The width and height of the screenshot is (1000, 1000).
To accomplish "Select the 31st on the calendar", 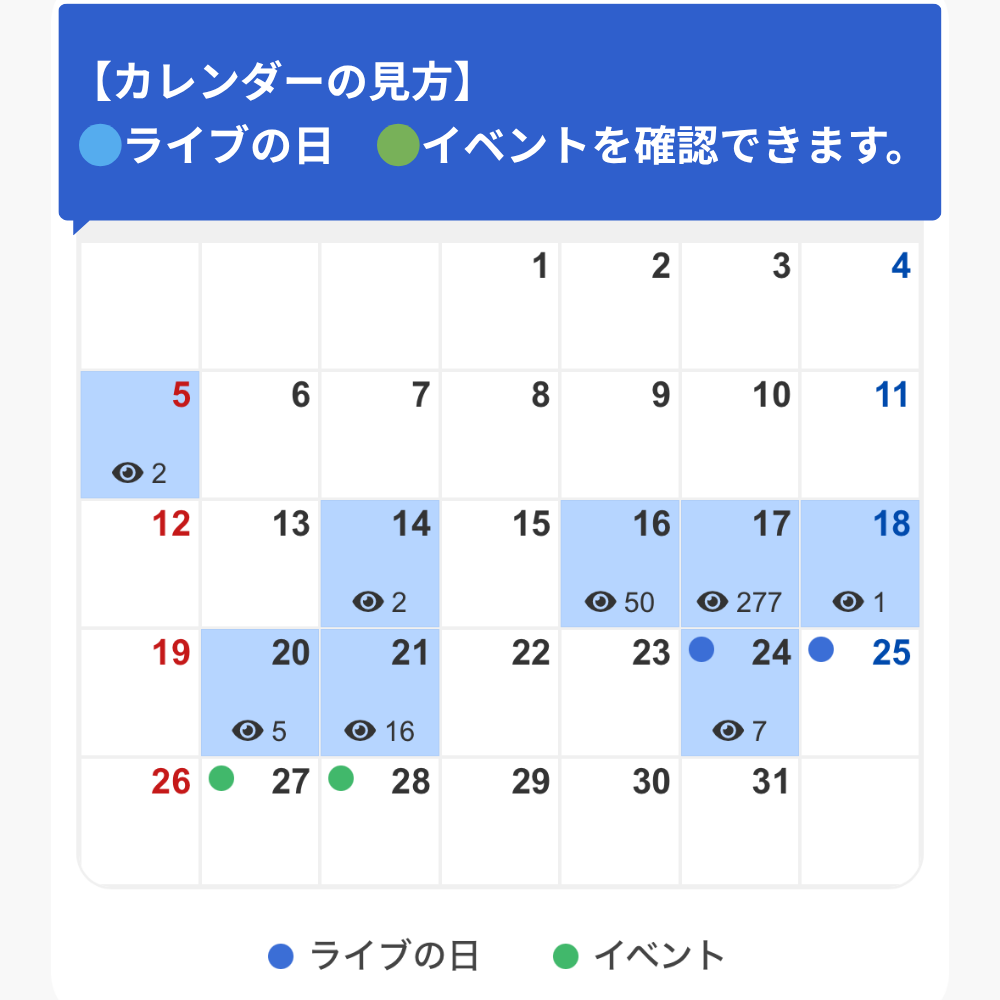I will (x=740, y=820).
